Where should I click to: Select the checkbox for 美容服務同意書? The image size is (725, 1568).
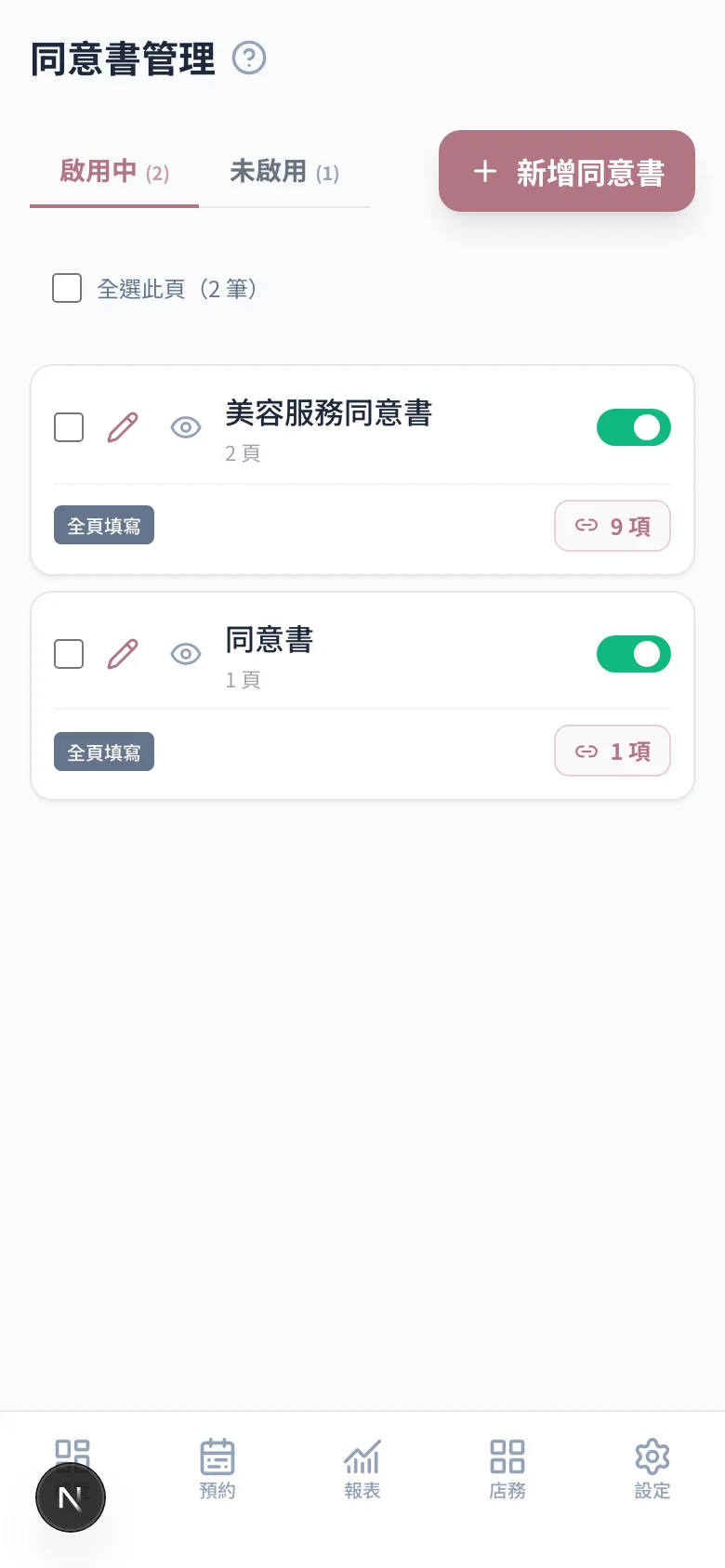69,427
